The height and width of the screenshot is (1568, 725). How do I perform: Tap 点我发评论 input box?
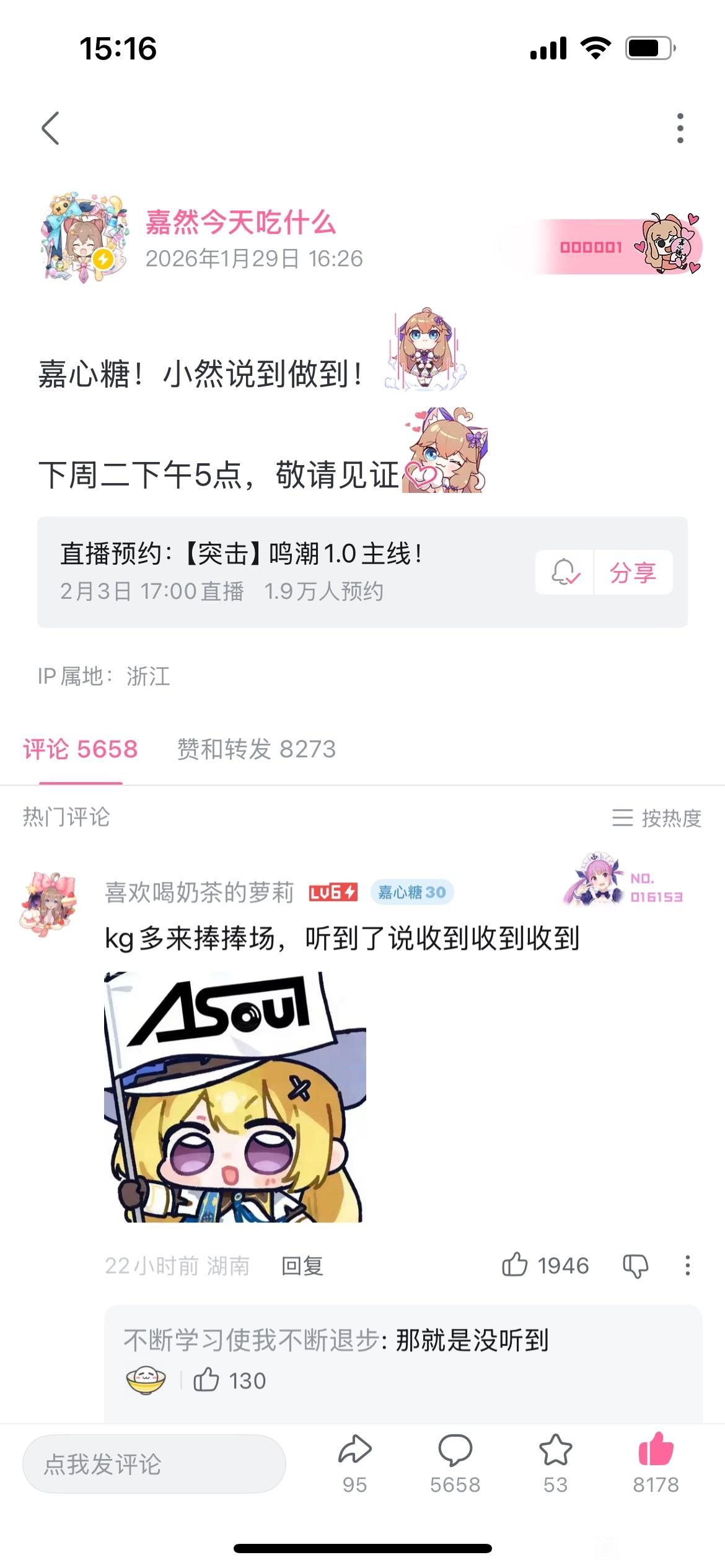[154, 1464]
